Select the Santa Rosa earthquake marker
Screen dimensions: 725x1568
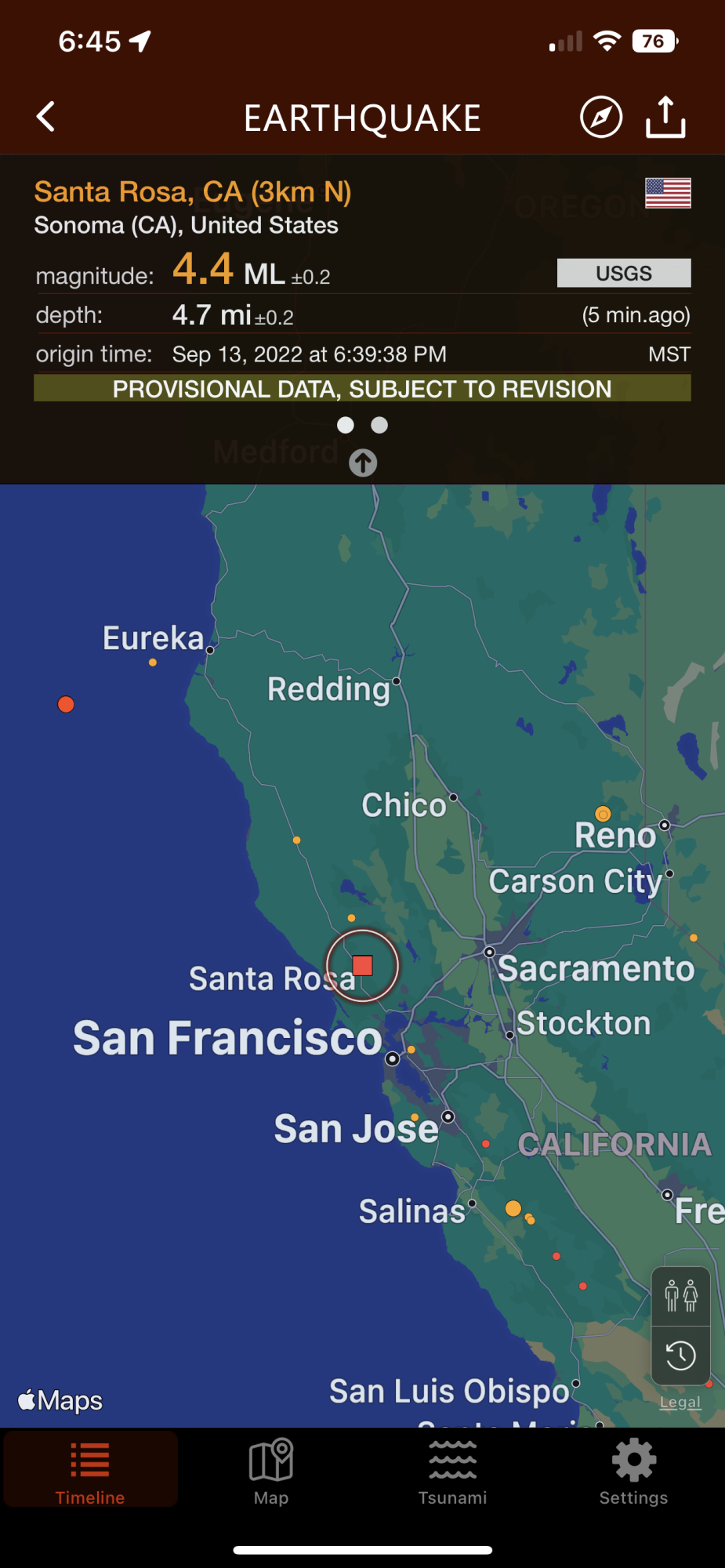362,965
